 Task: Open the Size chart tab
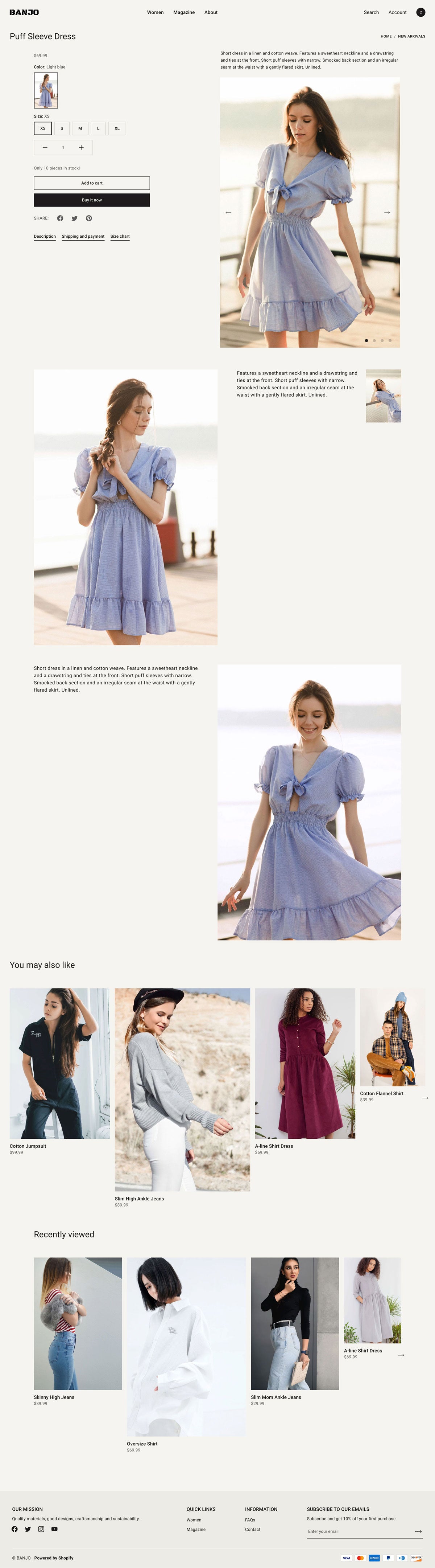(120, 236)
